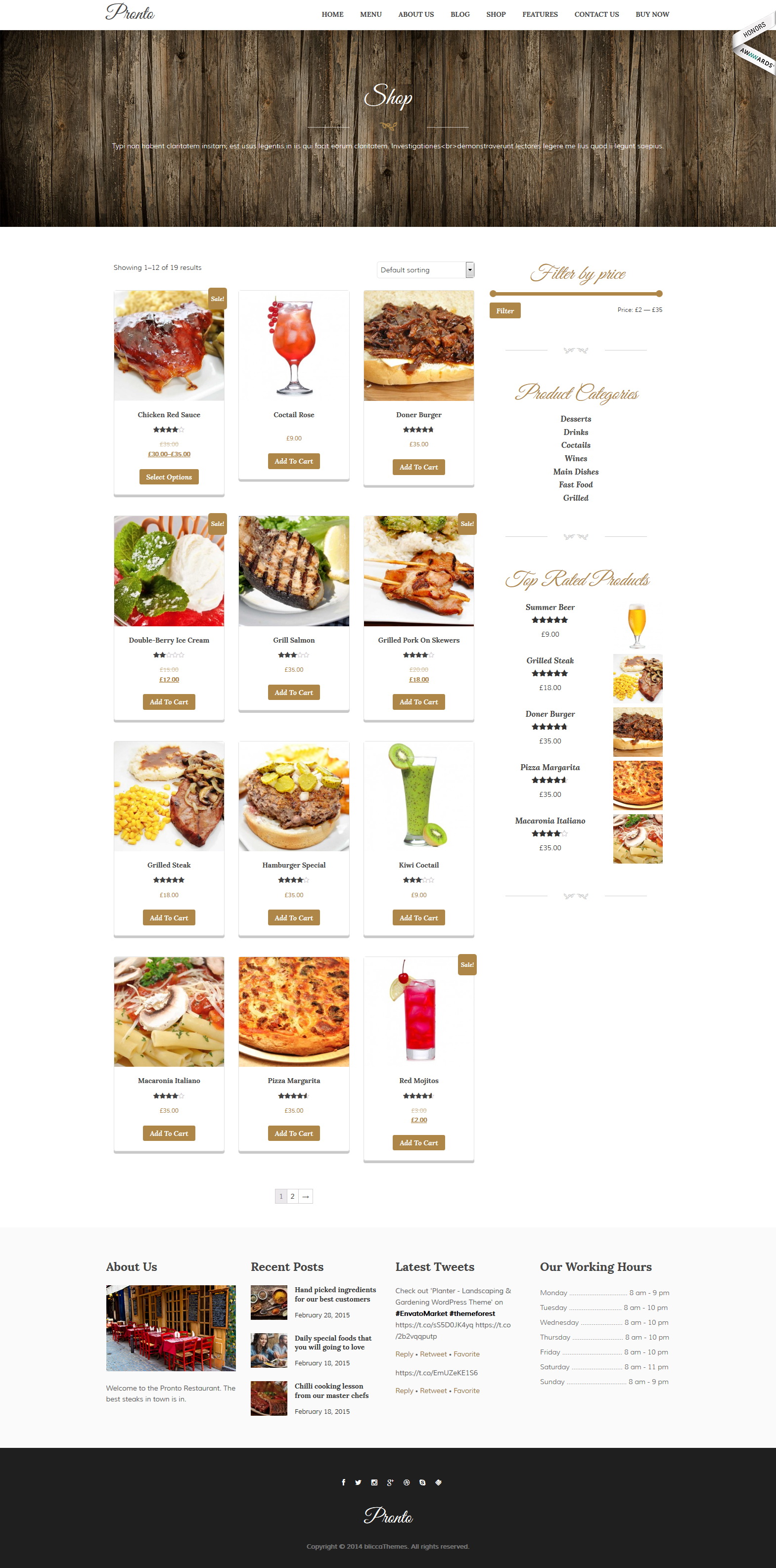This screenshot has width=776, height=1568.
Task: Open the Twitter icon in footer
Action: [358, 1482]
